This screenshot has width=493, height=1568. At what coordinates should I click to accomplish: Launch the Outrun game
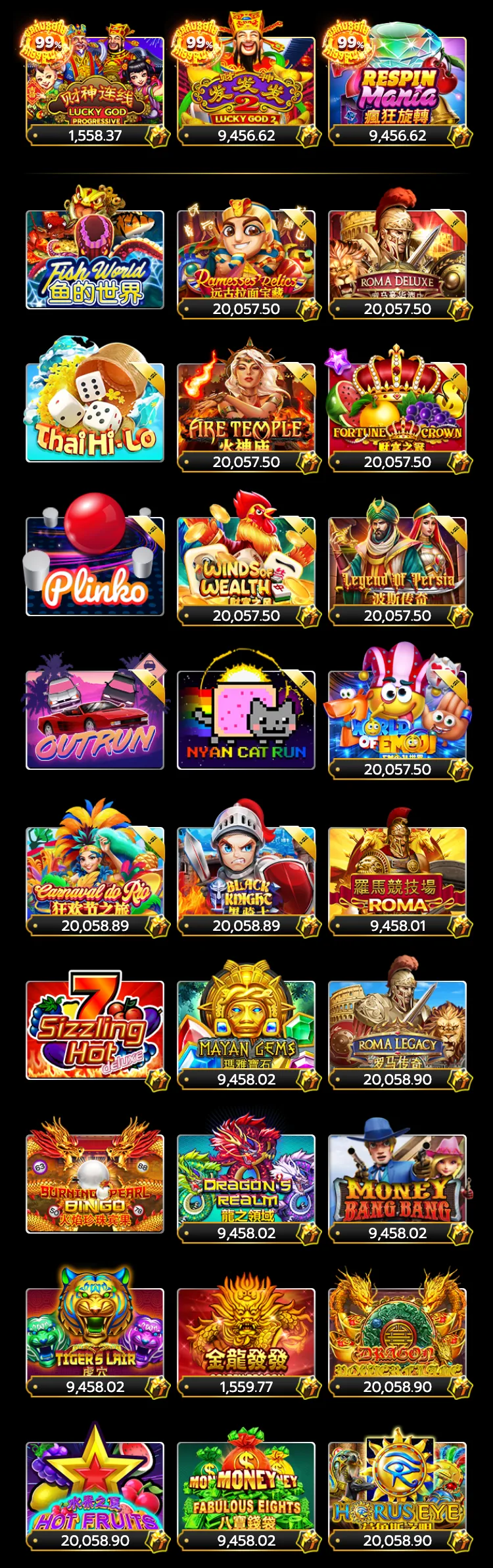tap(95, 720)
